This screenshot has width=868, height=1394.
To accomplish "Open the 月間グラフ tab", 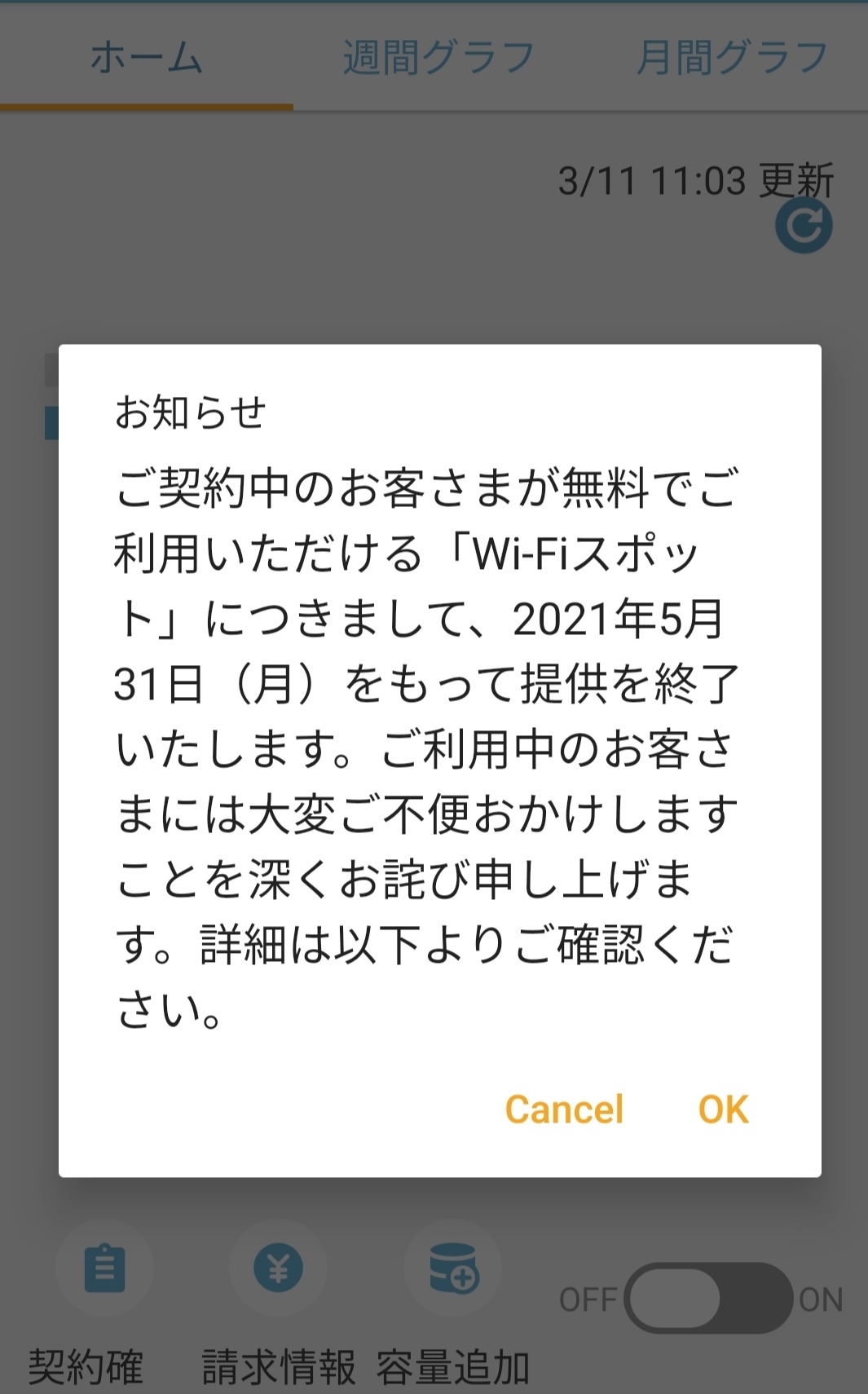I will click(732, 58).
